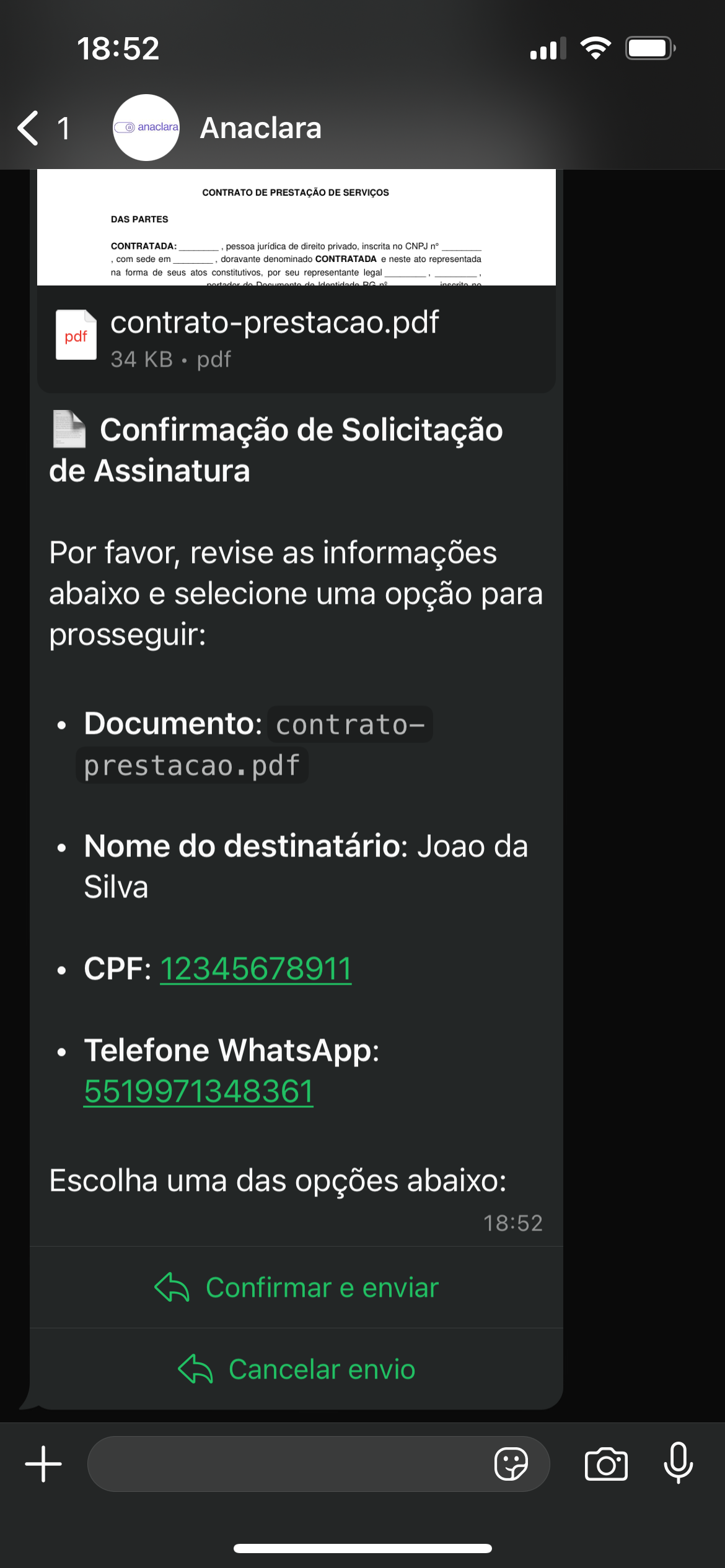This screenshot has width=725, height=1568.
Task: Start a voice message with the microphone
Action: 679,1464
